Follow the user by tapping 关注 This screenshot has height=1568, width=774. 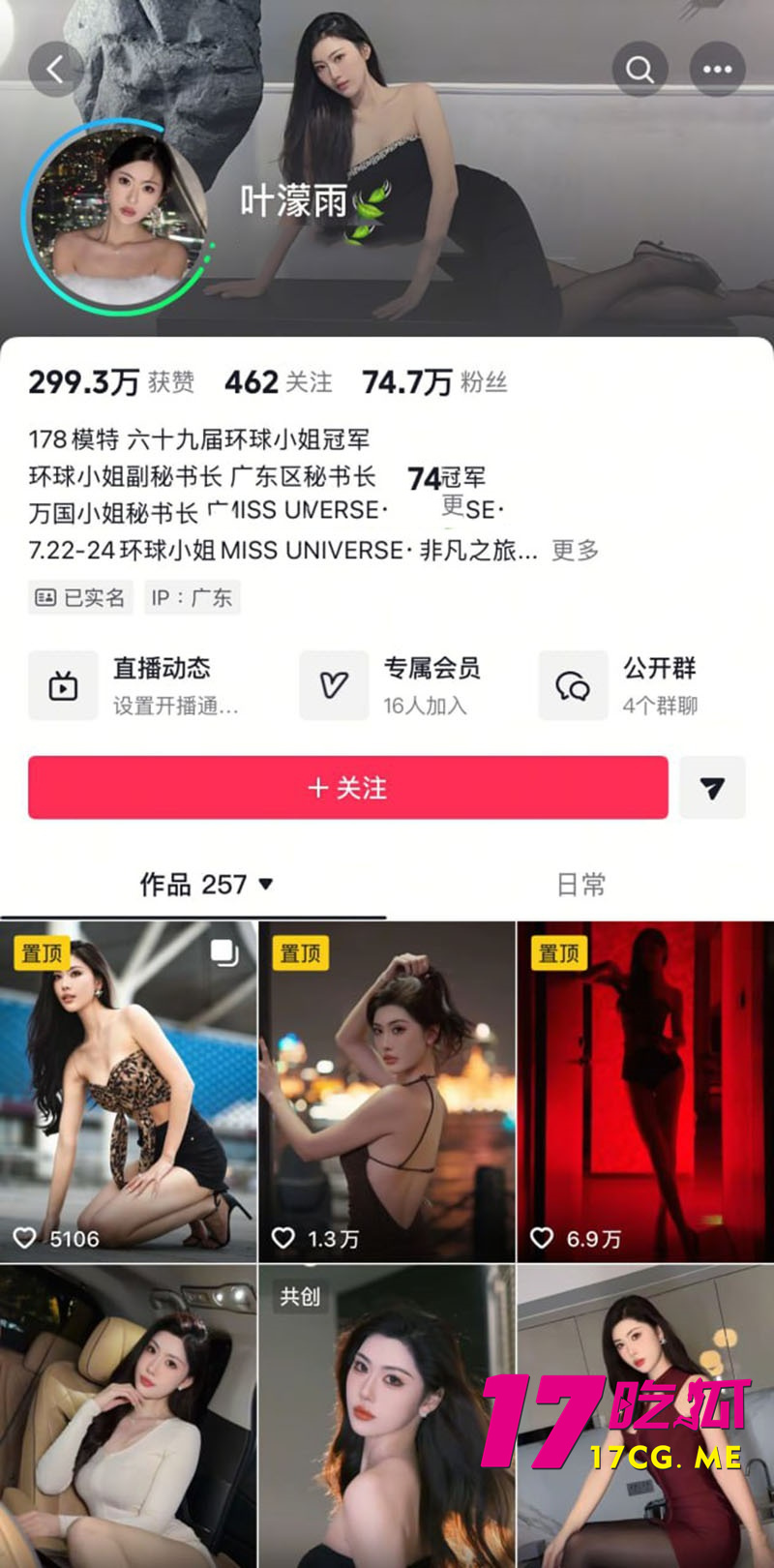346,788
